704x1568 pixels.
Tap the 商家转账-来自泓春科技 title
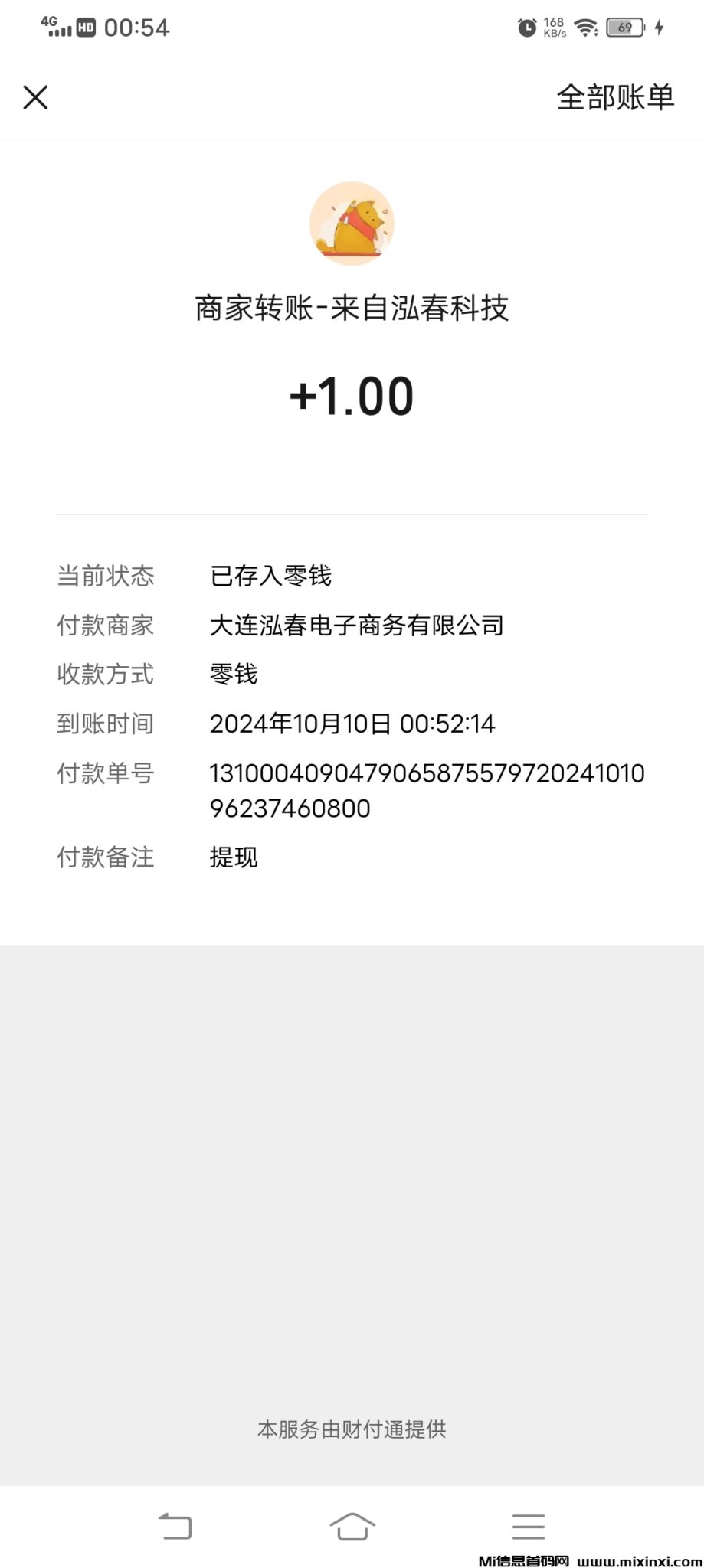352,309
